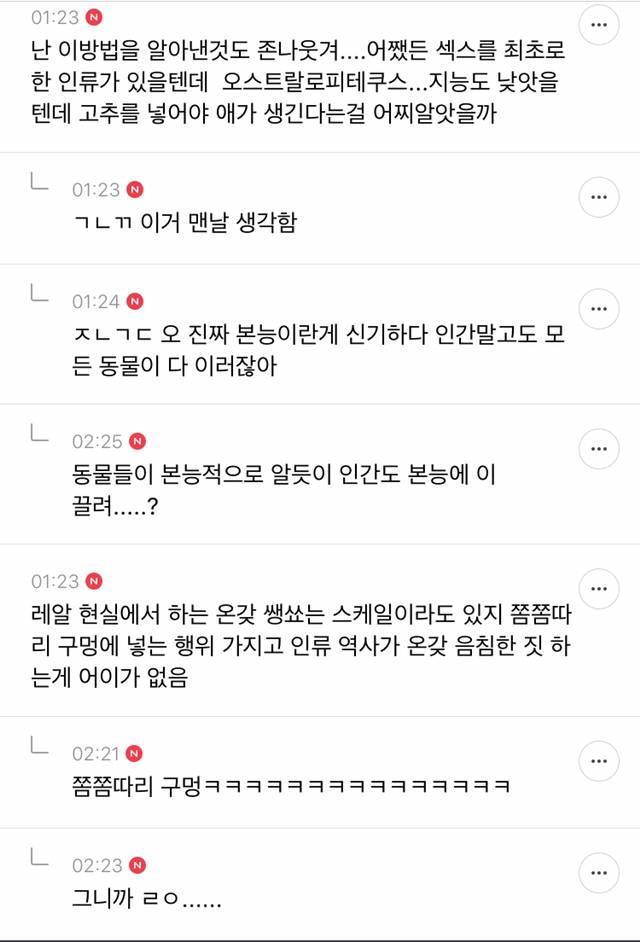Viewport: 640px width, 942px height.
Task: Open the more menu for the 02:21 reply
Action: [599, 760]
